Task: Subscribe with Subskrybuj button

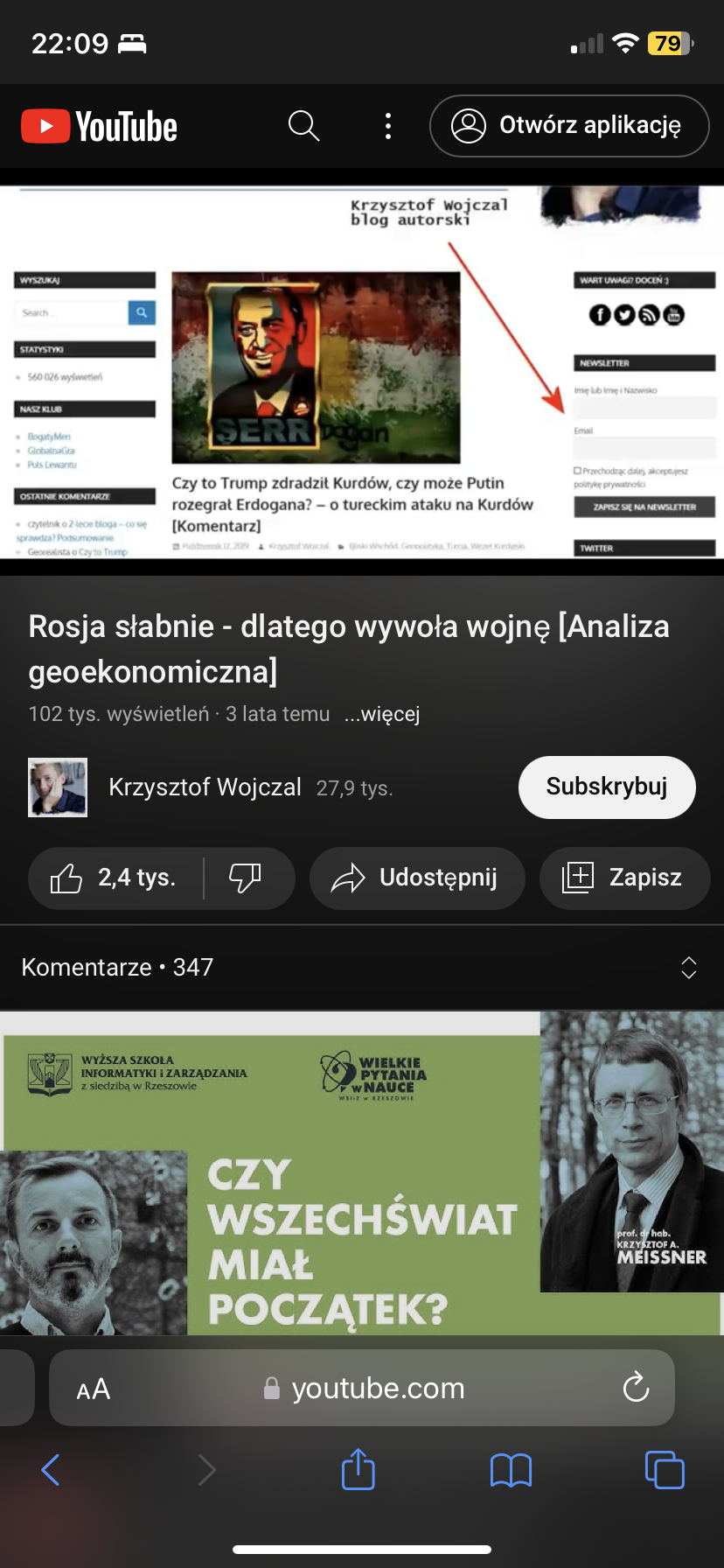Action: [x=607, y=787]
